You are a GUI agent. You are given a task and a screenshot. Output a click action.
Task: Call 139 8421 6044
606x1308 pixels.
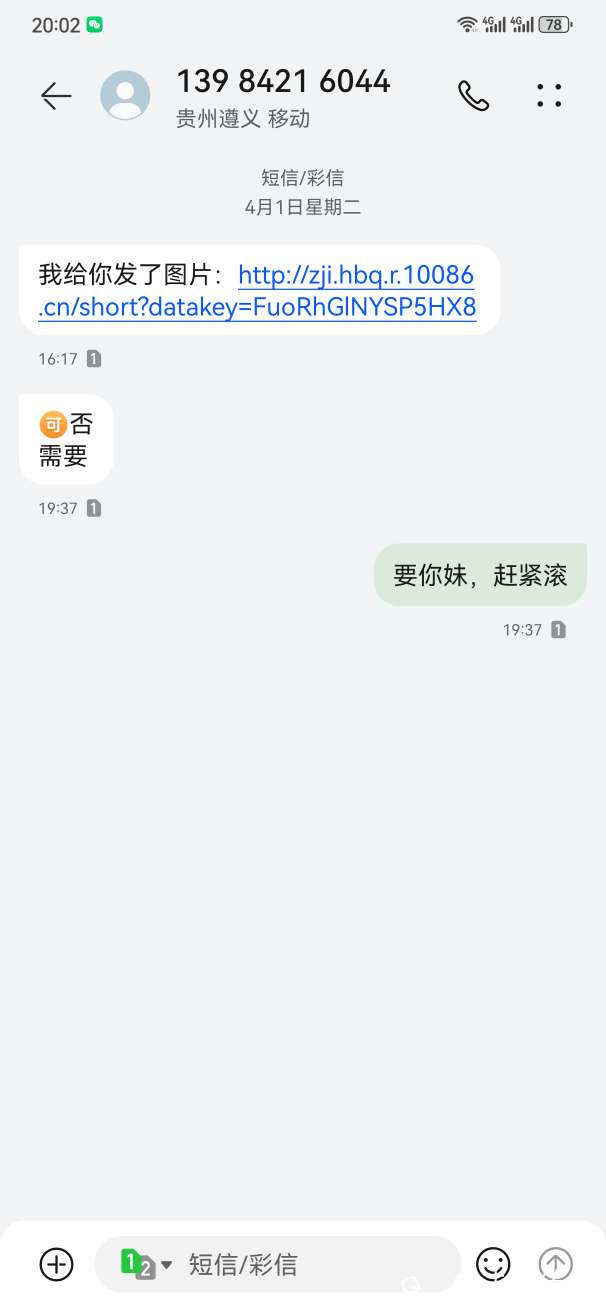(x=473, y=96)
